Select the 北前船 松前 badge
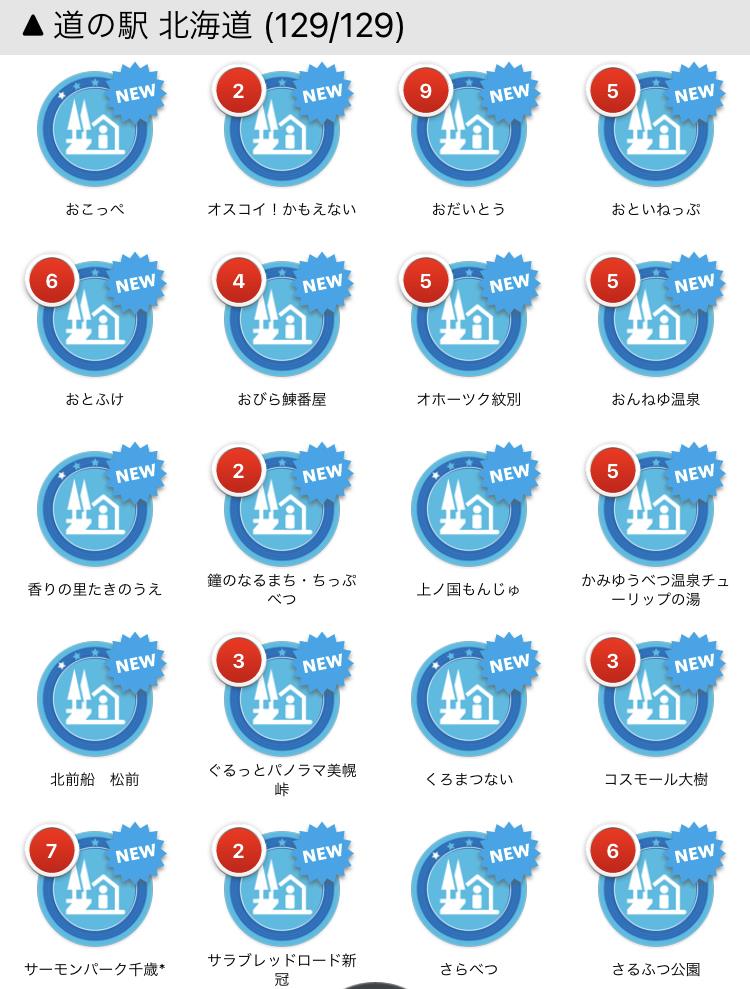Screen dimensions: 750x989 [x=95, y=700]
